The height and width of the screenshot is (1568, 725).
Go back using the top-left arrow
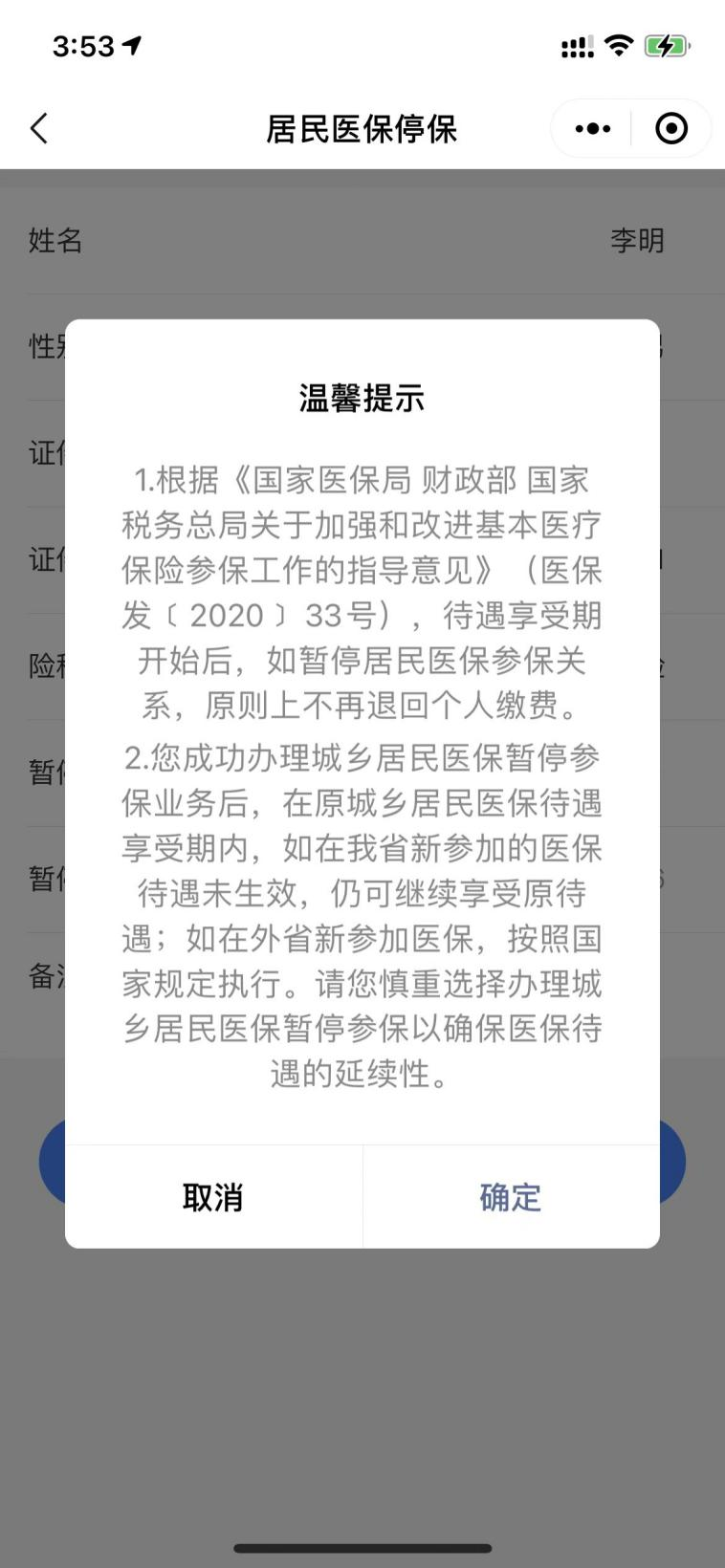click(39, 128)
